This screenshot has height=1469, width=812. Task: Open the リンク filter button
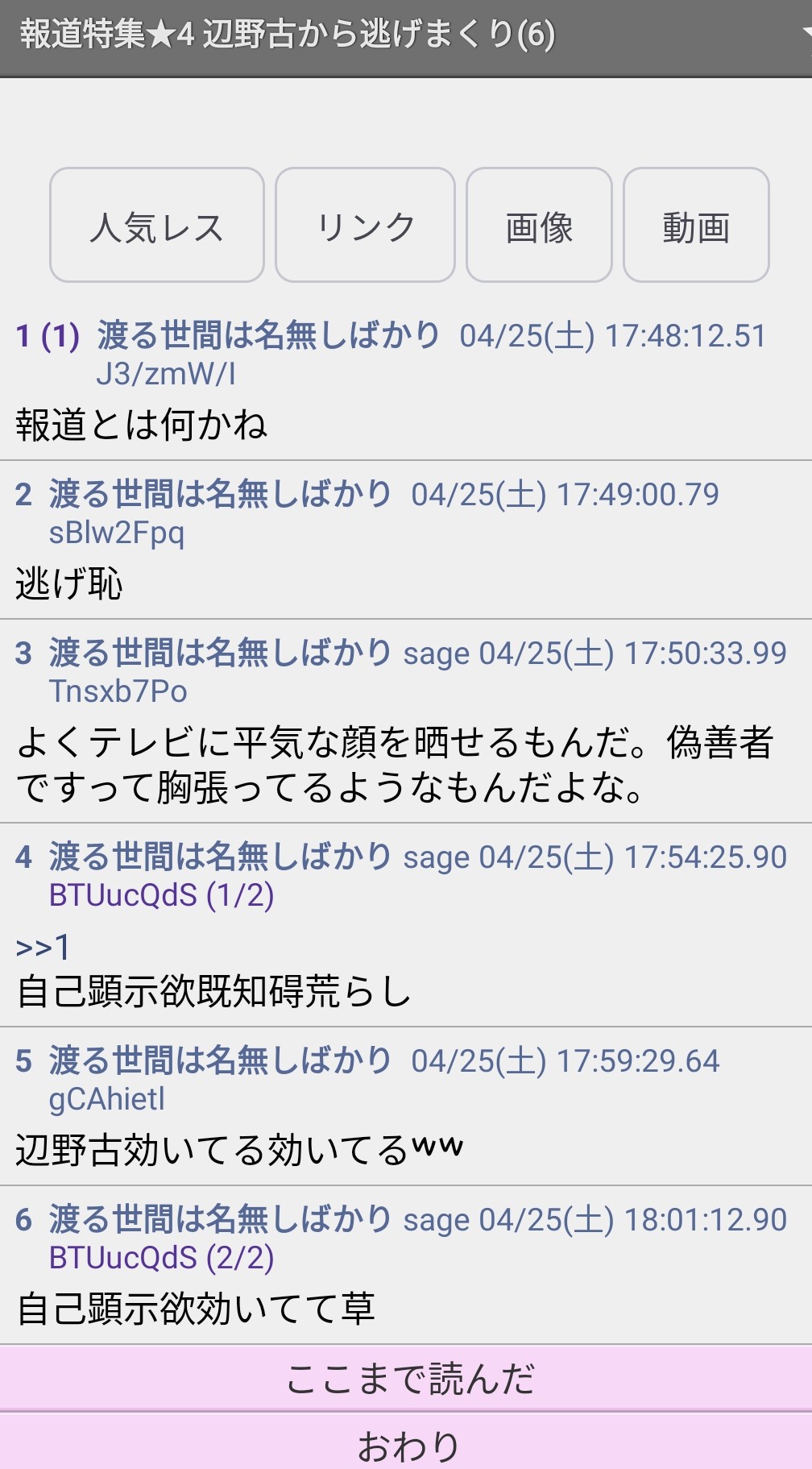[365, 226]
